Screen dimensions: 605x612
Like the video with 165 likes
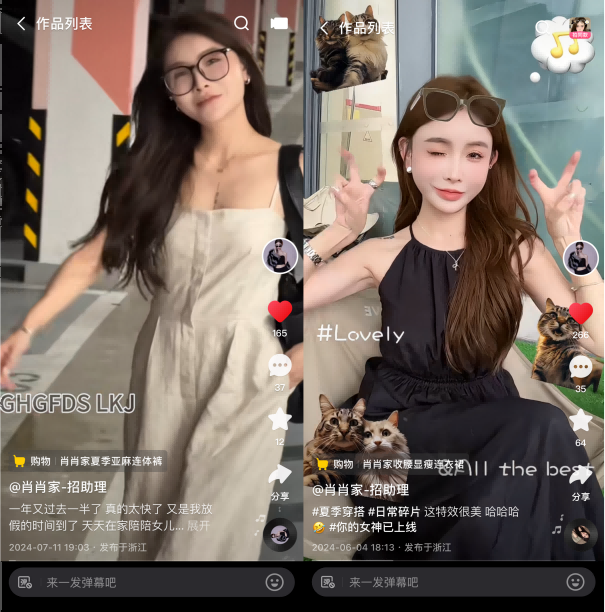280,312
